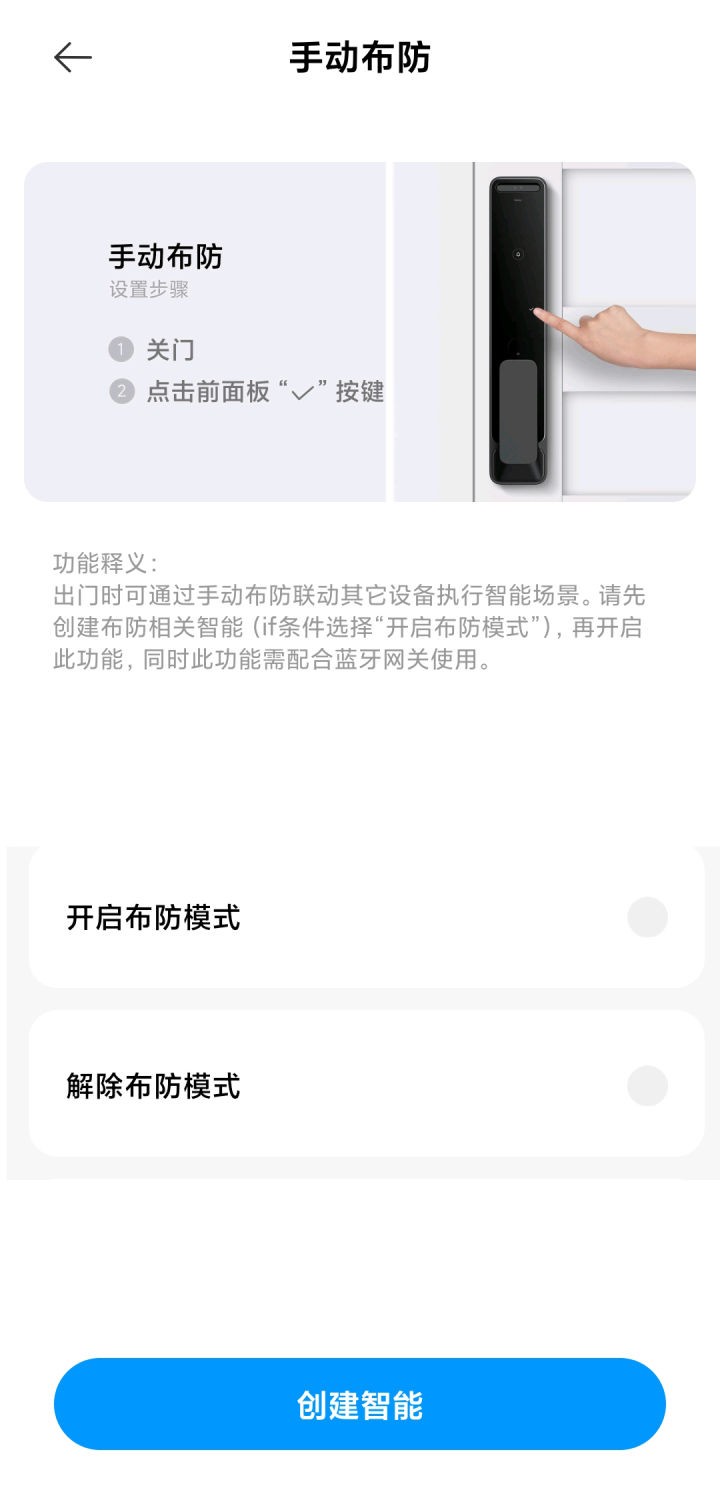Select the 解除布防模式 option
The width and height of the screenshot is (720, 1504).
coord(646,1086)
